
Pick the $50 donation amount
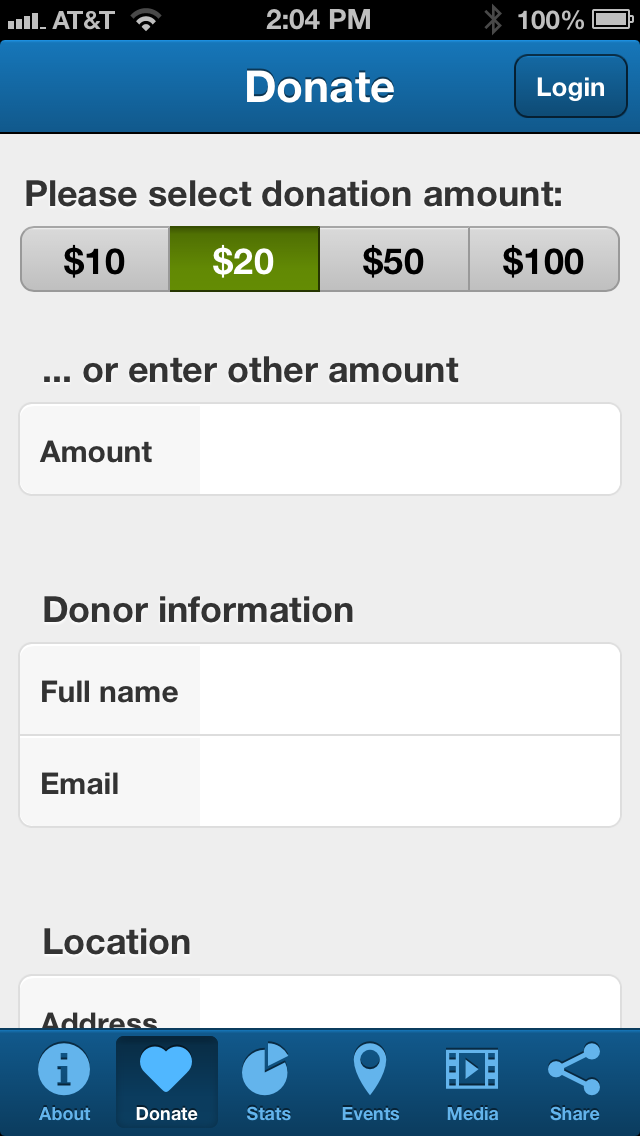click(x=393, y=261)
